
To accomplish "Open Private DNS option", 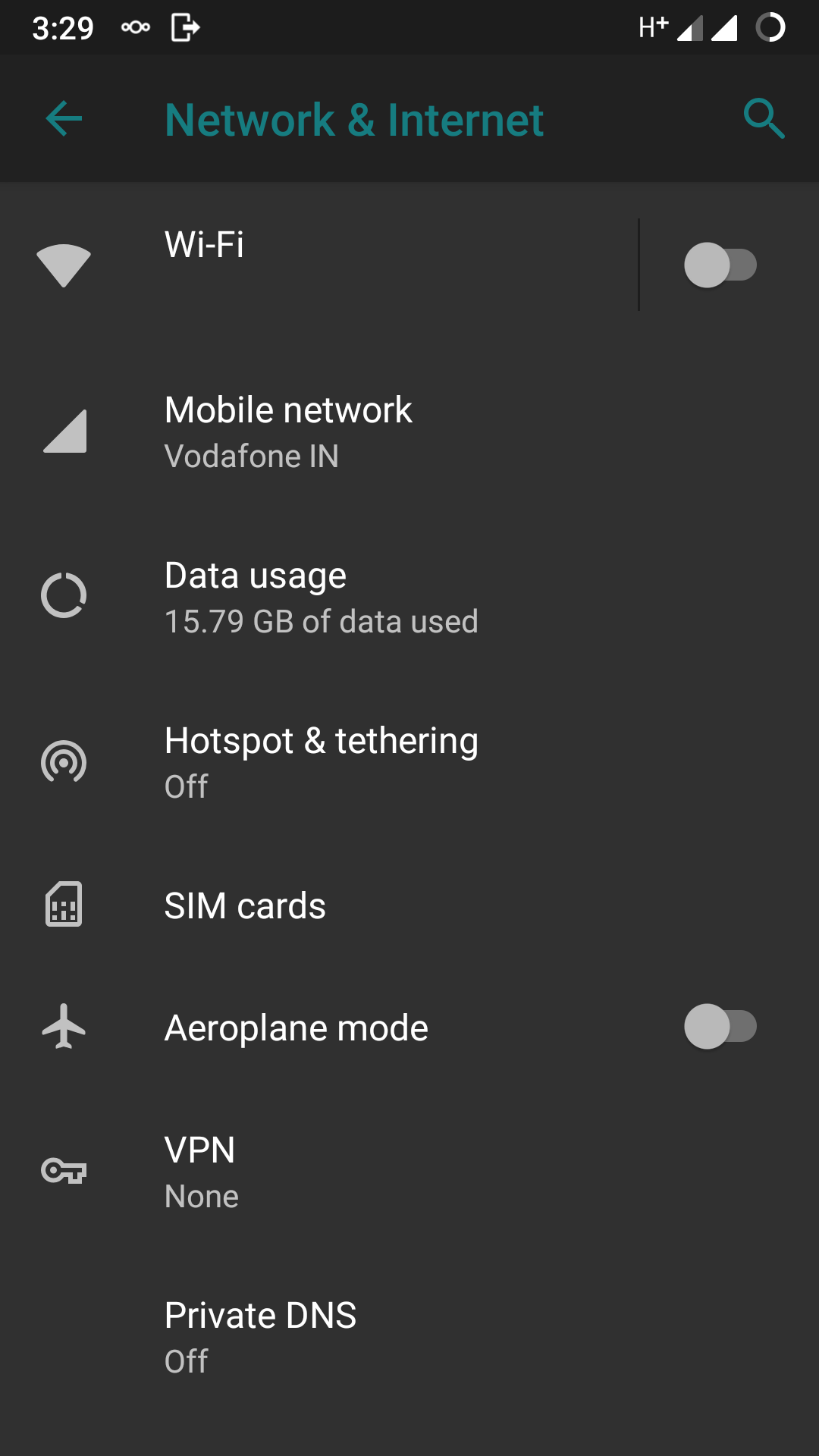I will pyautogui.click(x=409, y=1337).
